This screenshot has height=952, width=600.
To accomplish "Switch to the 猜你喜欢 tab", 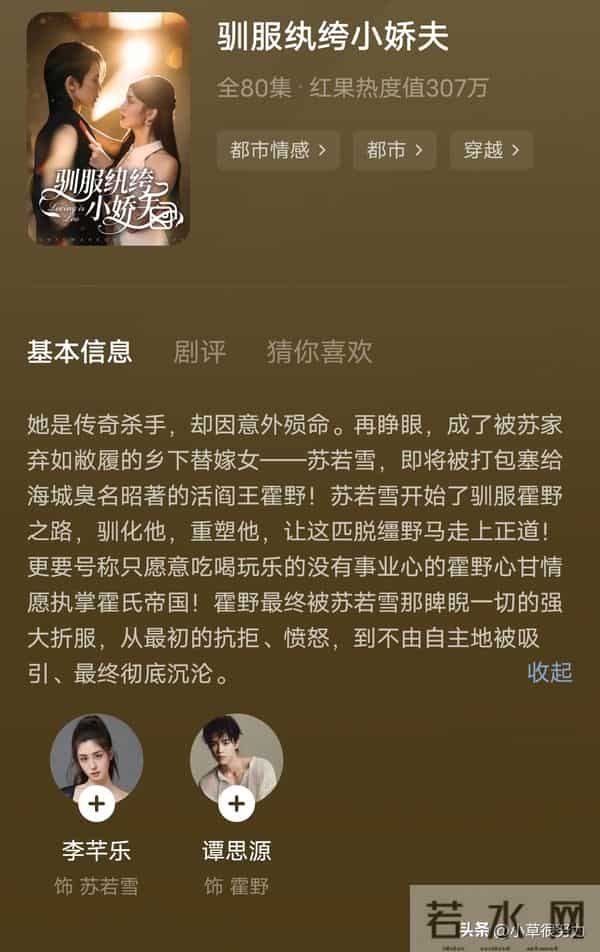I will 319,351.
